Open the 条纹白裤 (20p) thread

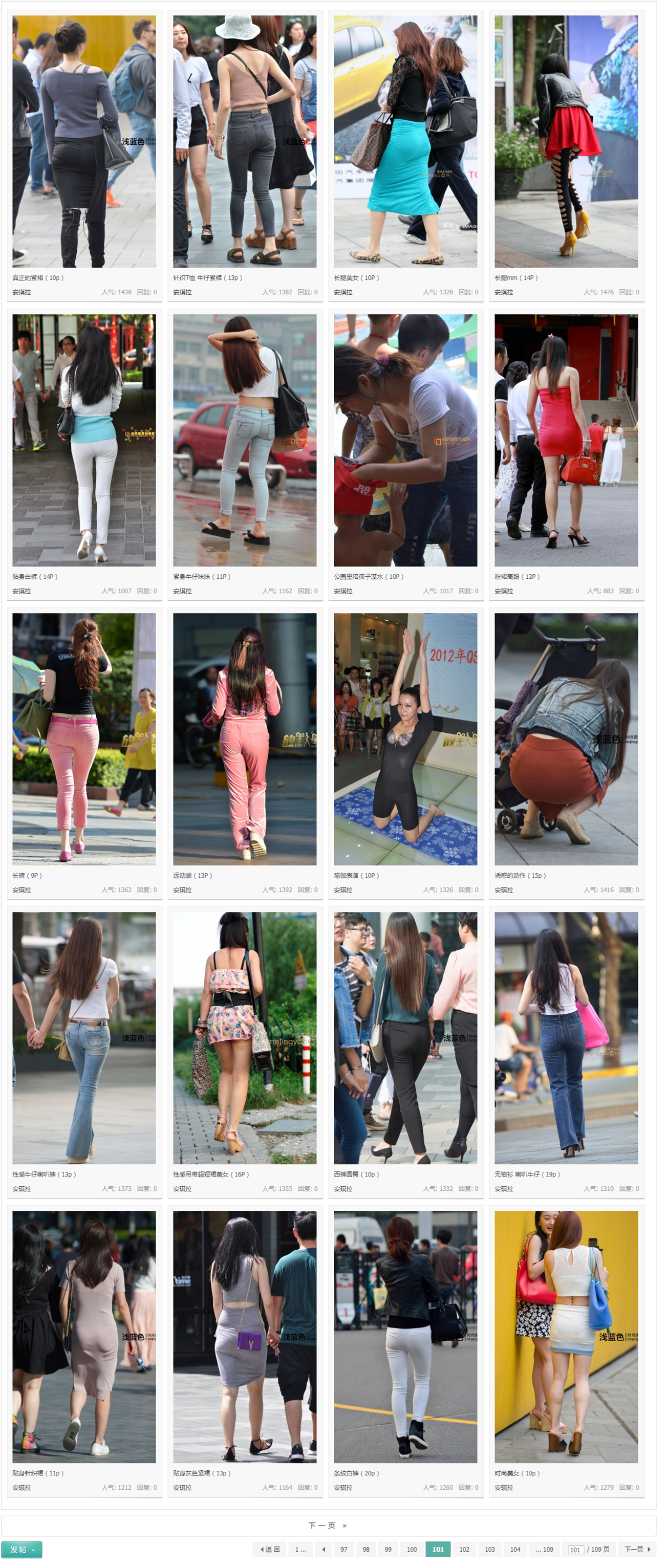pos(356,1473)
